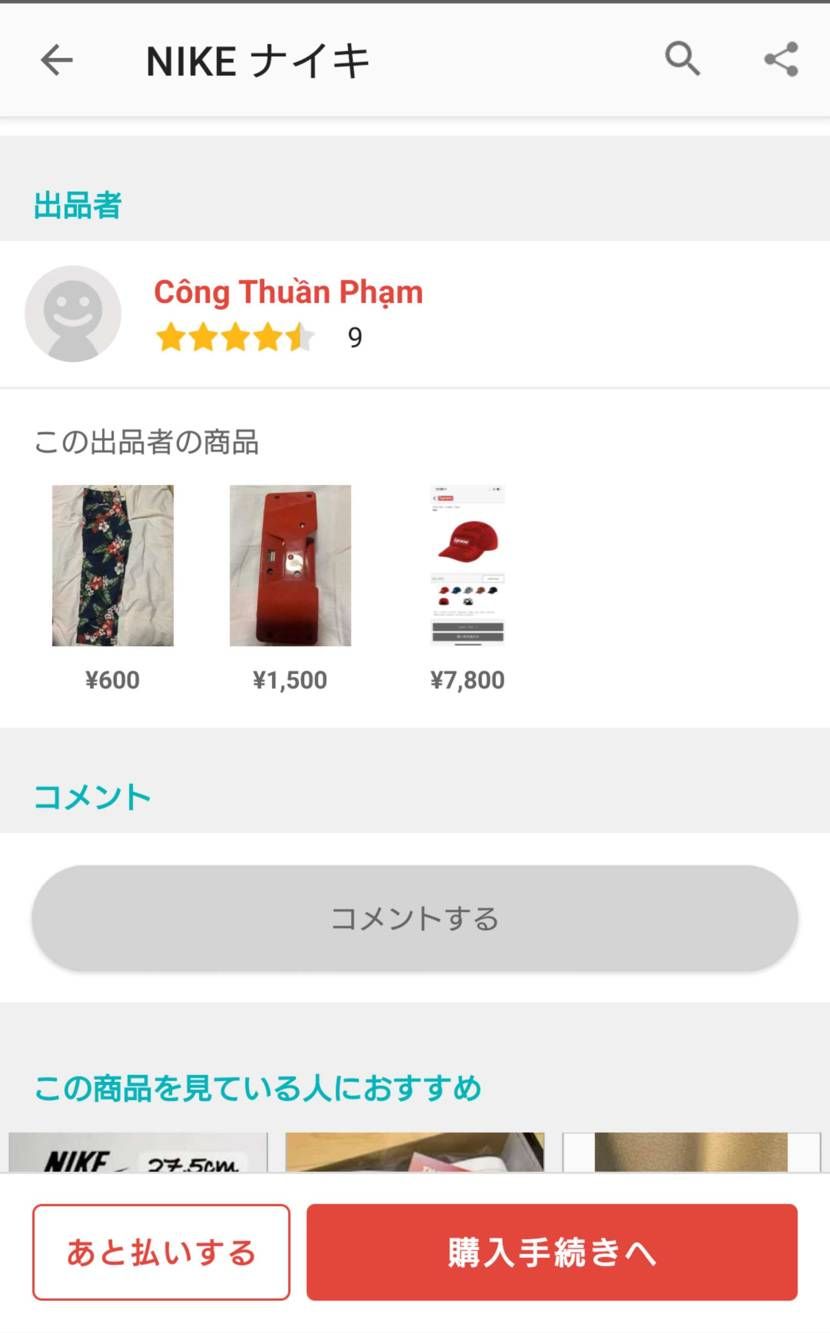Open the middle recommended shoebox item

click(x=414, y=1165)
